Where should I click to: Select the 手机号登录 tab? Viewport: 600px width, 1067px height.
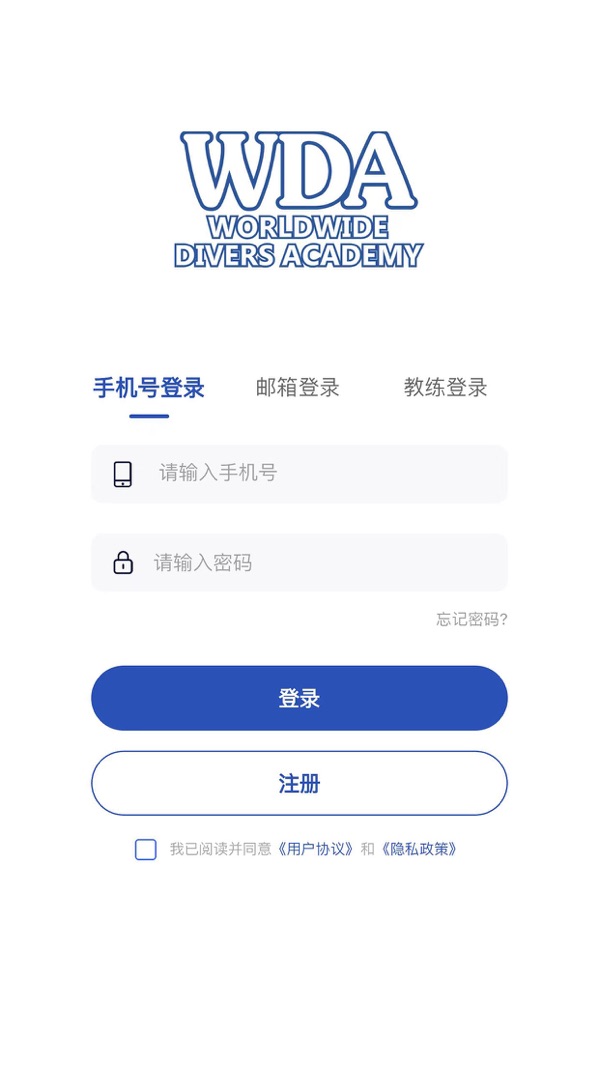point(149,388)
